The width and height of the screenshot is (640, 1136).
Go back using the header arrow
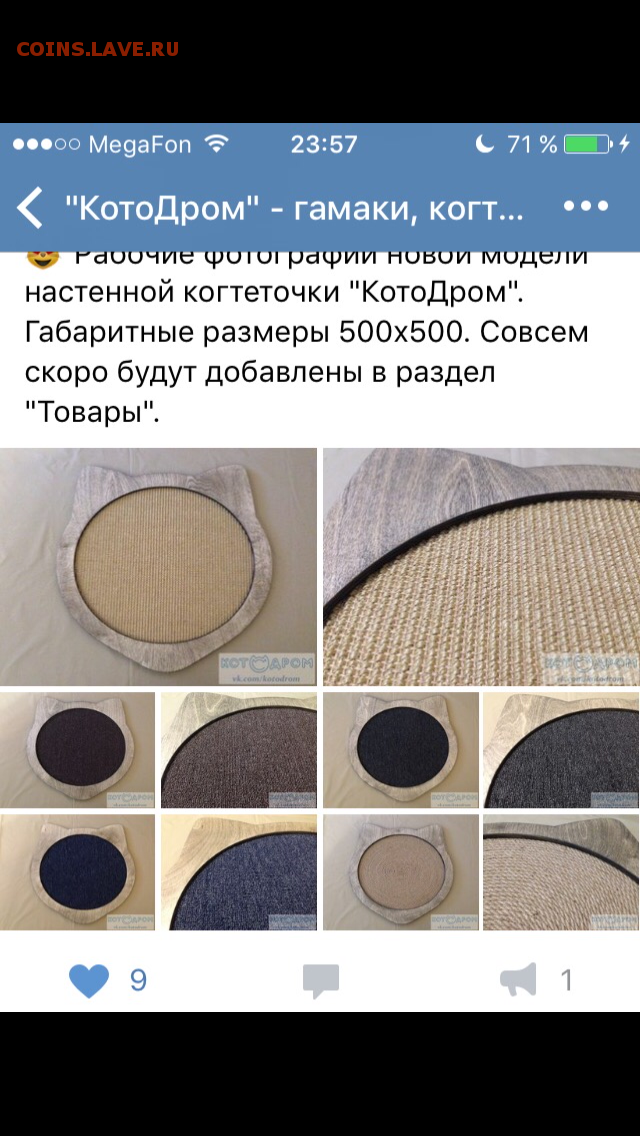click(x=30, y=208)
